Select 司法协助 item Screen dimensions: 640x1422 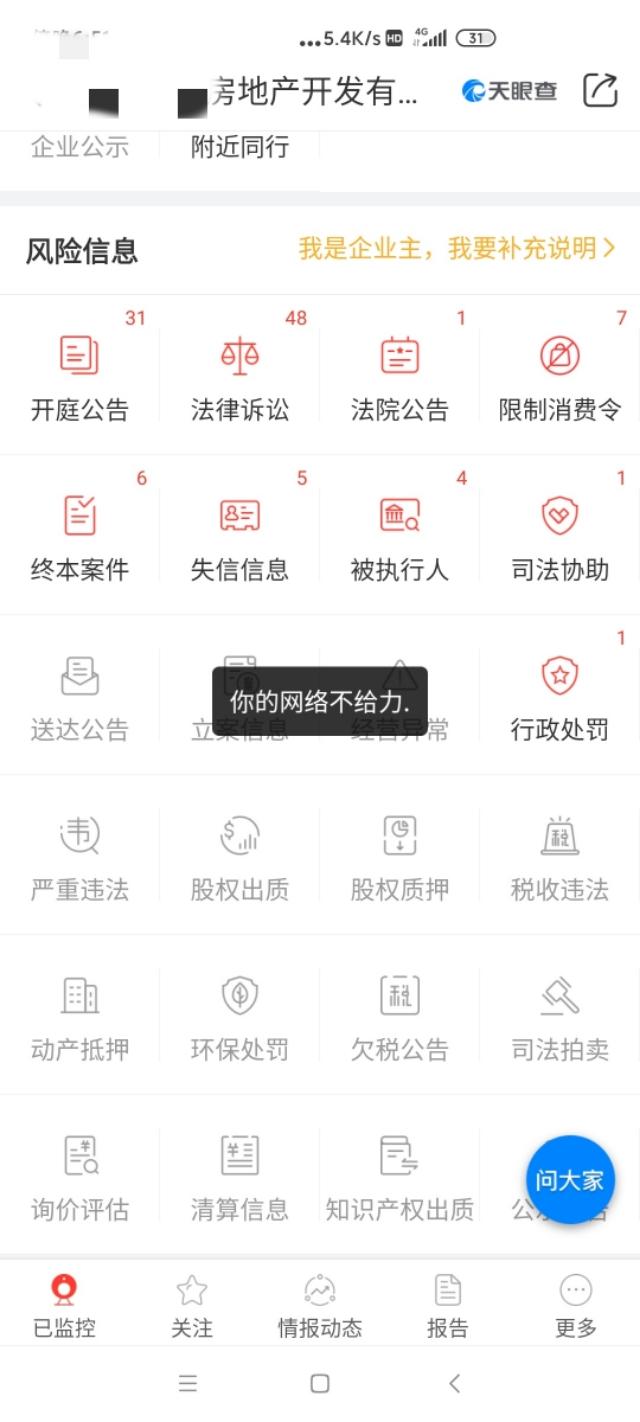pos(560,536)
